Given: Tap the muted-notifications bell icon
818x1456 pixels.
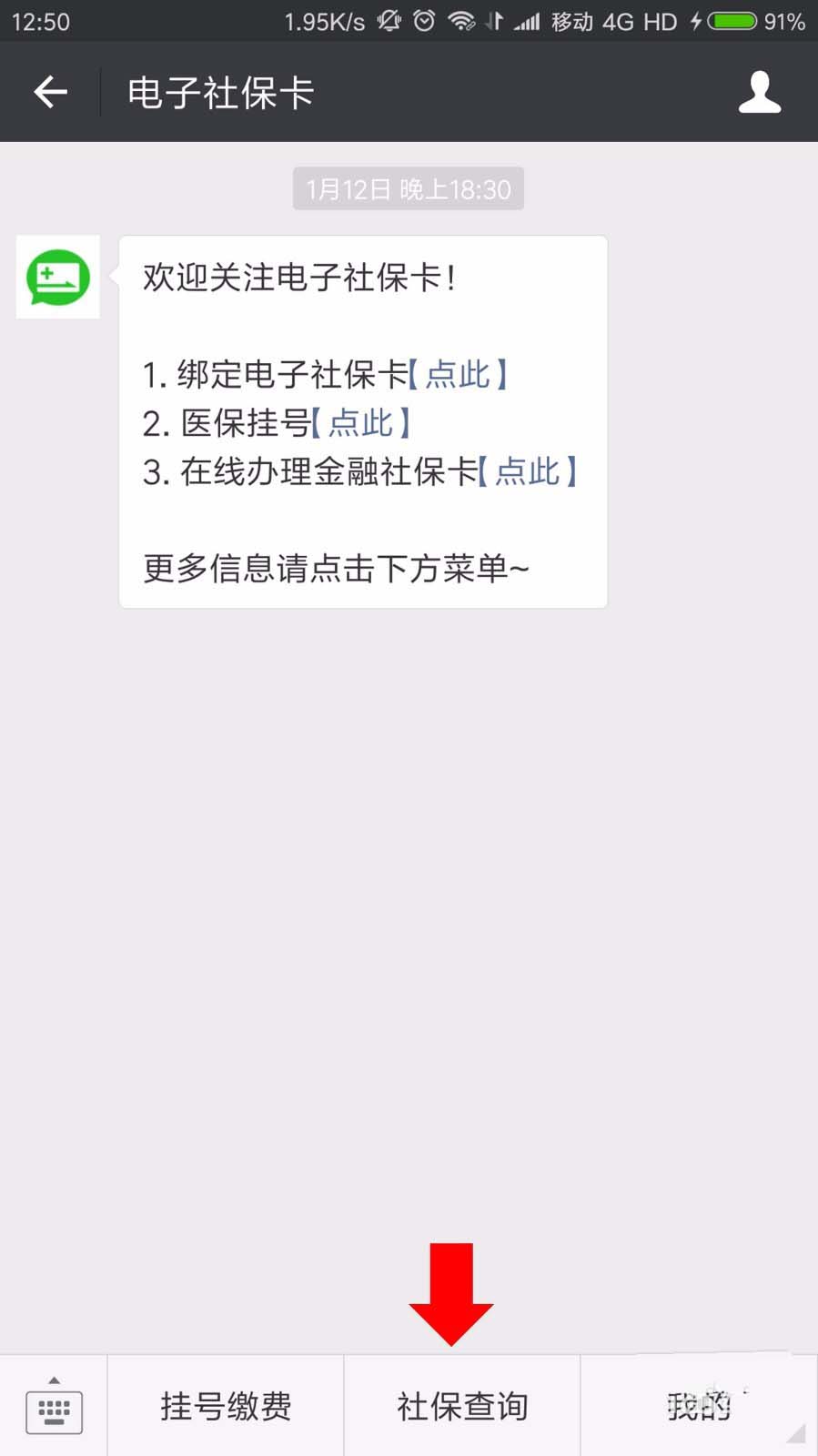Looking at the screenshot, I should (389, 21).
